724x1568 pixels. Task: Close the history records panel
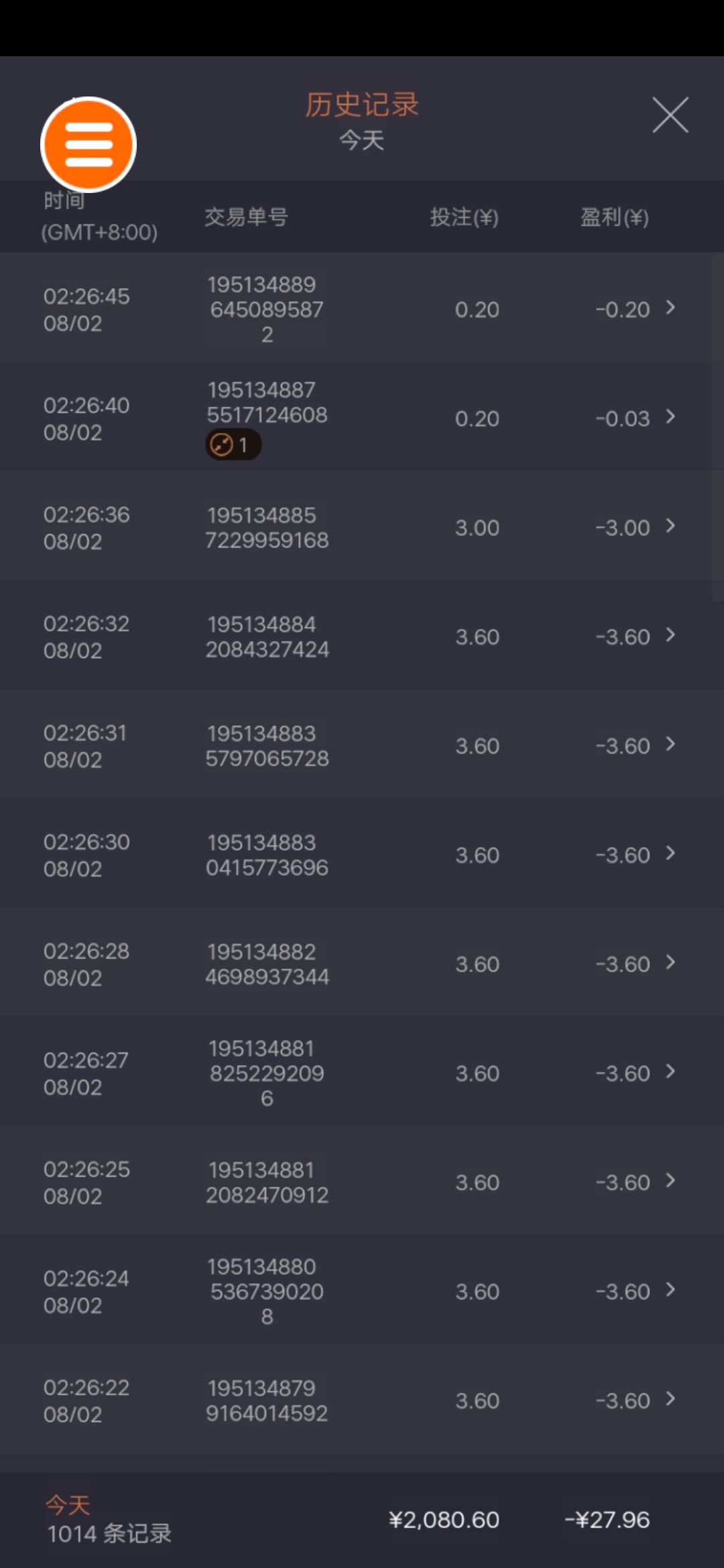[670, 115]
